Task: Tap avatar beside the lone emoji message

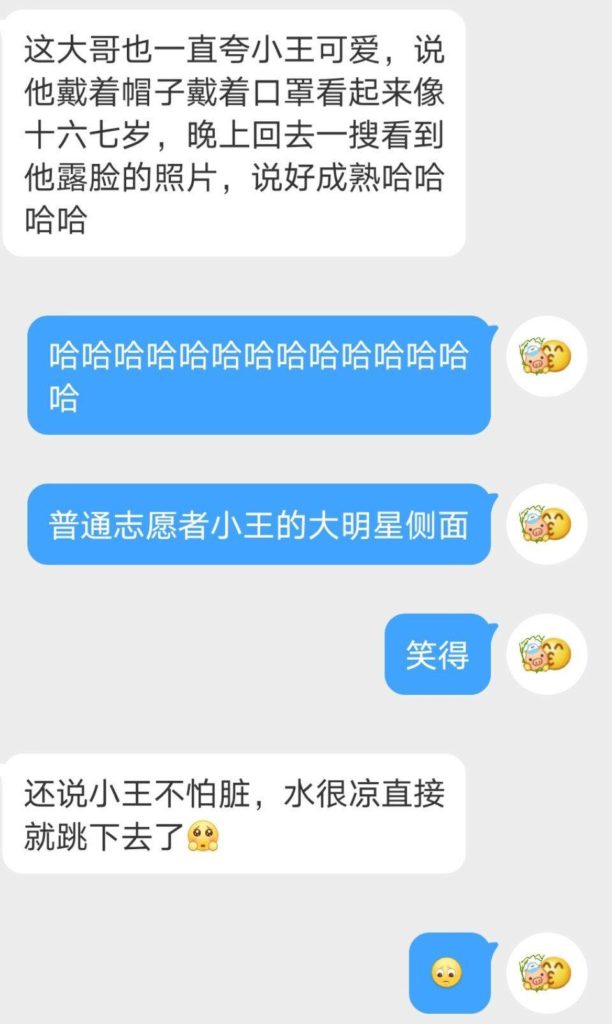Action: point(546,971)
